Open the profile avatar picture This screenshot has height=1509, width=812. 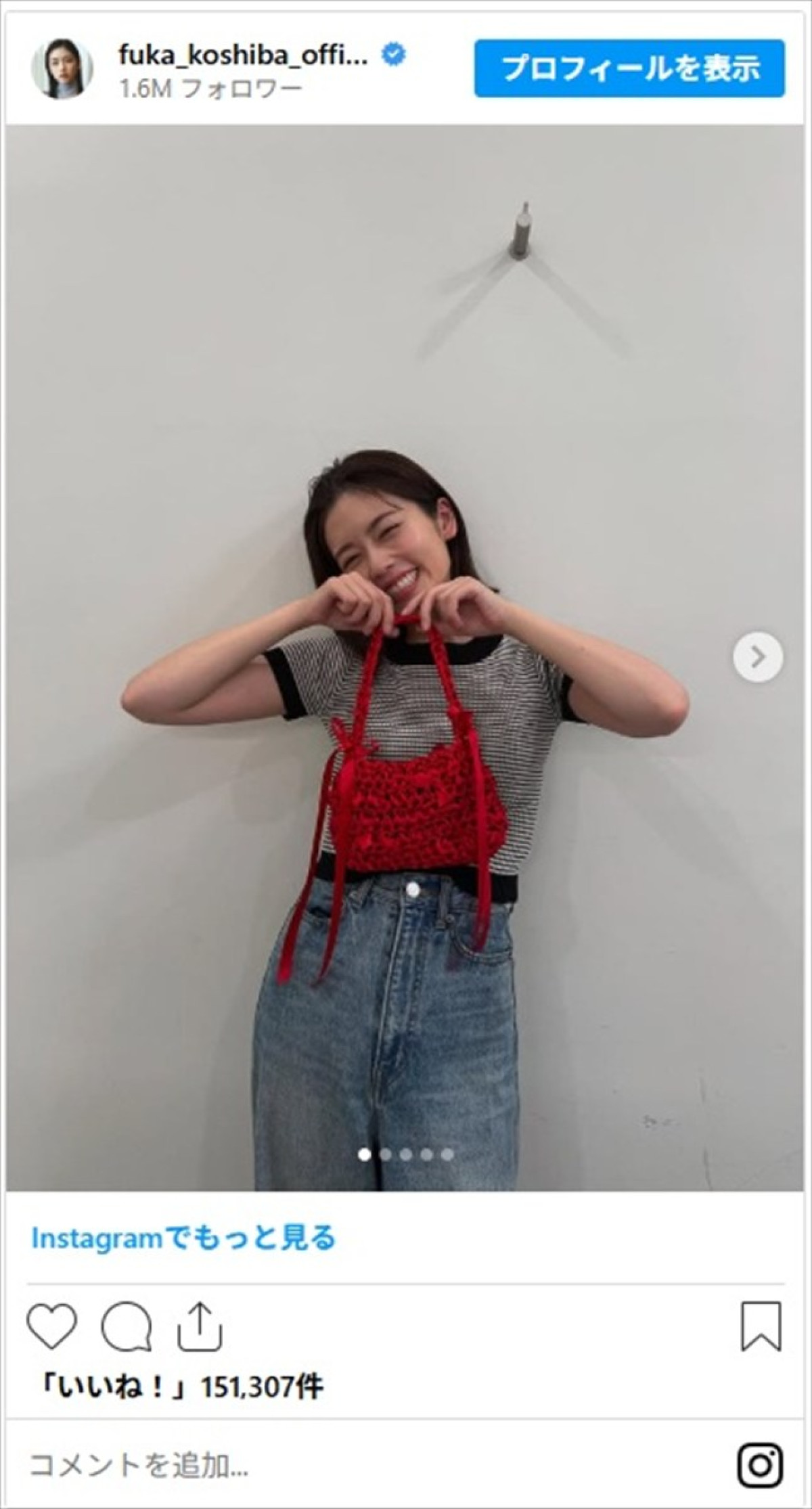click(62, 69)
